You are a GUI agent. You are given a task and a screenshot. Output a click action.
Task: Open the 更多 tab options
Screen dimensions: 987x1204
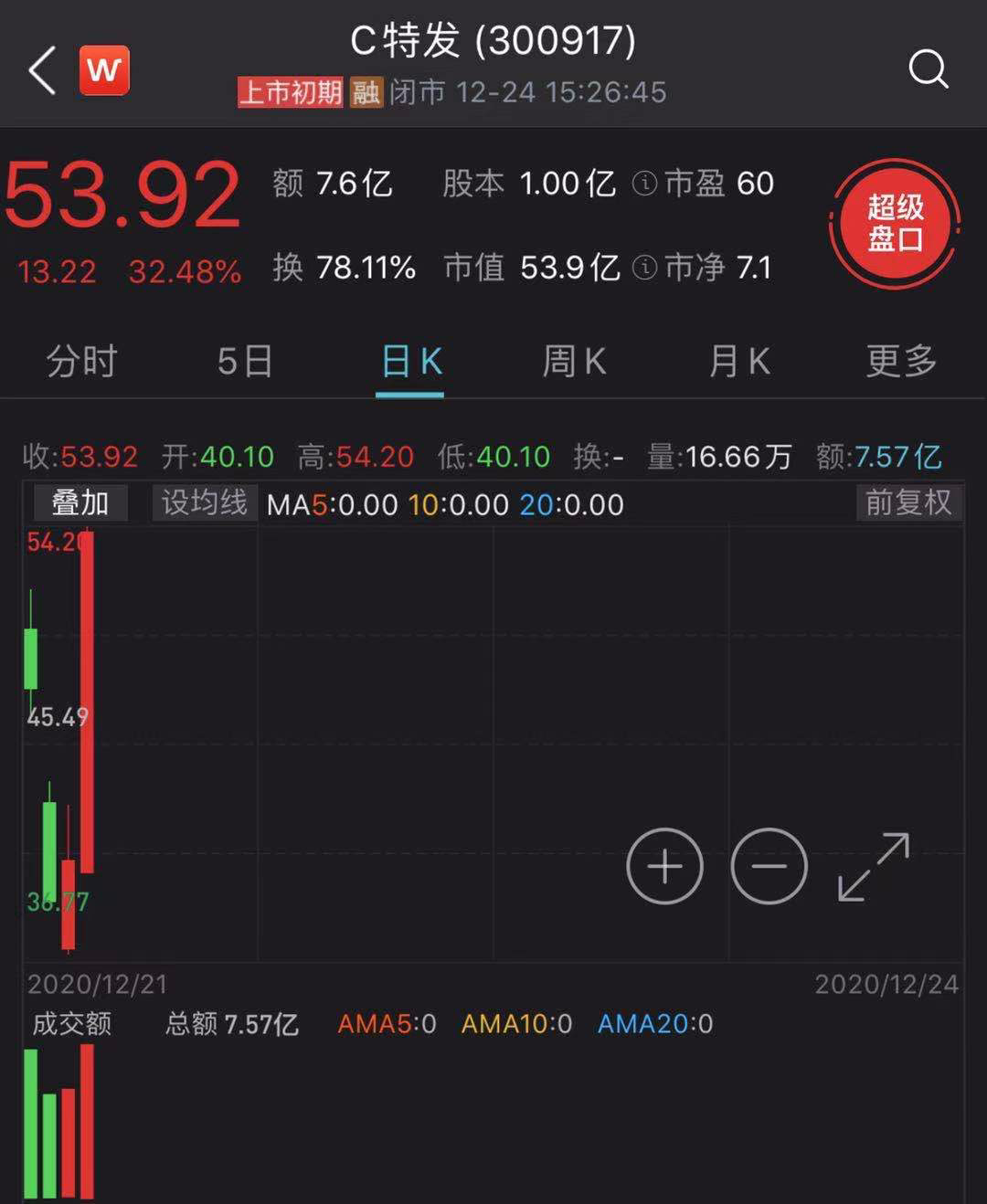point(901,362)
